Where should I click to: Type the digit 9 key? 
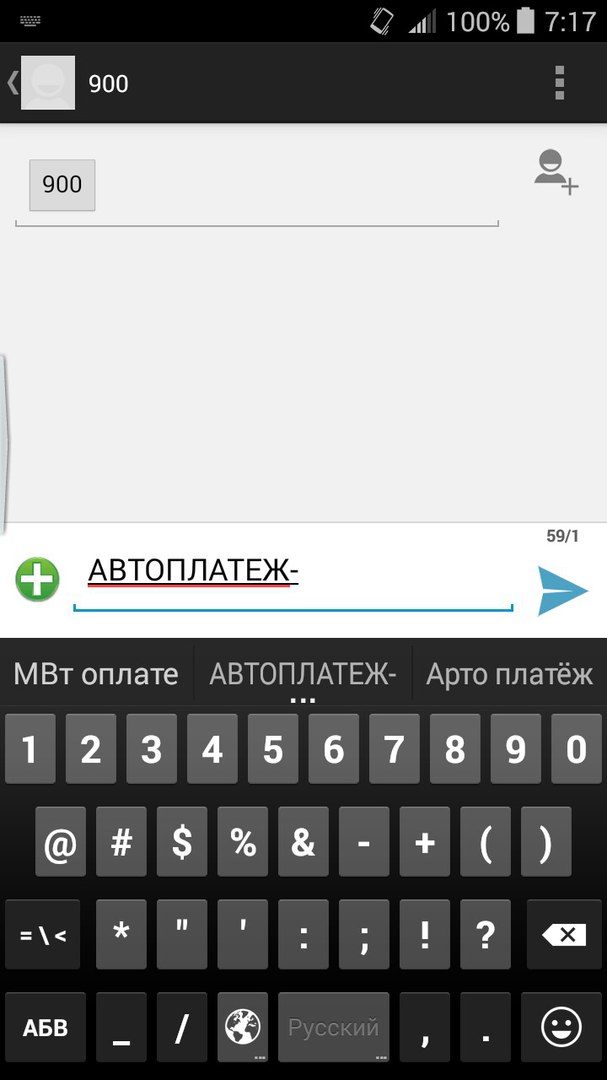[515, 749]
